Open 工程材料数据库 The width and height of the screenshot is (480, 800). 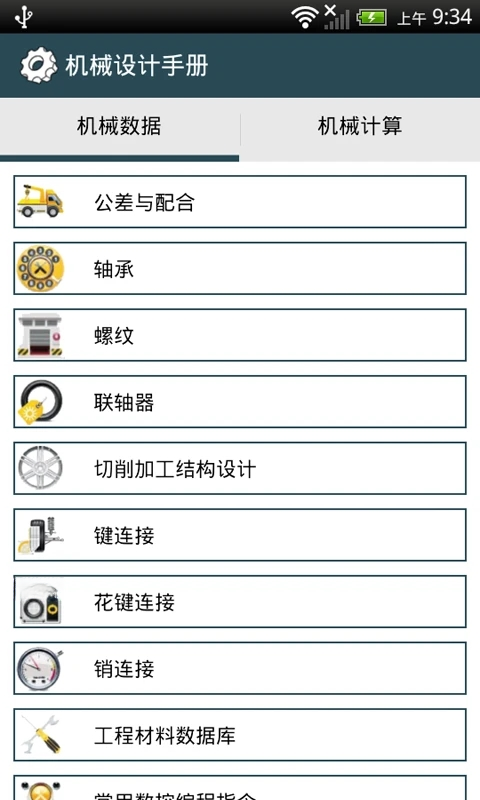tap(240, 735)
